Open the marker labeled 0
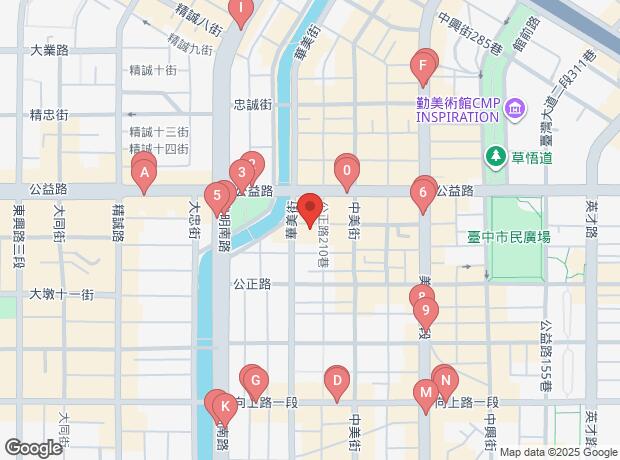The width and height of the screenshot is (620, 460). point(347,174)
